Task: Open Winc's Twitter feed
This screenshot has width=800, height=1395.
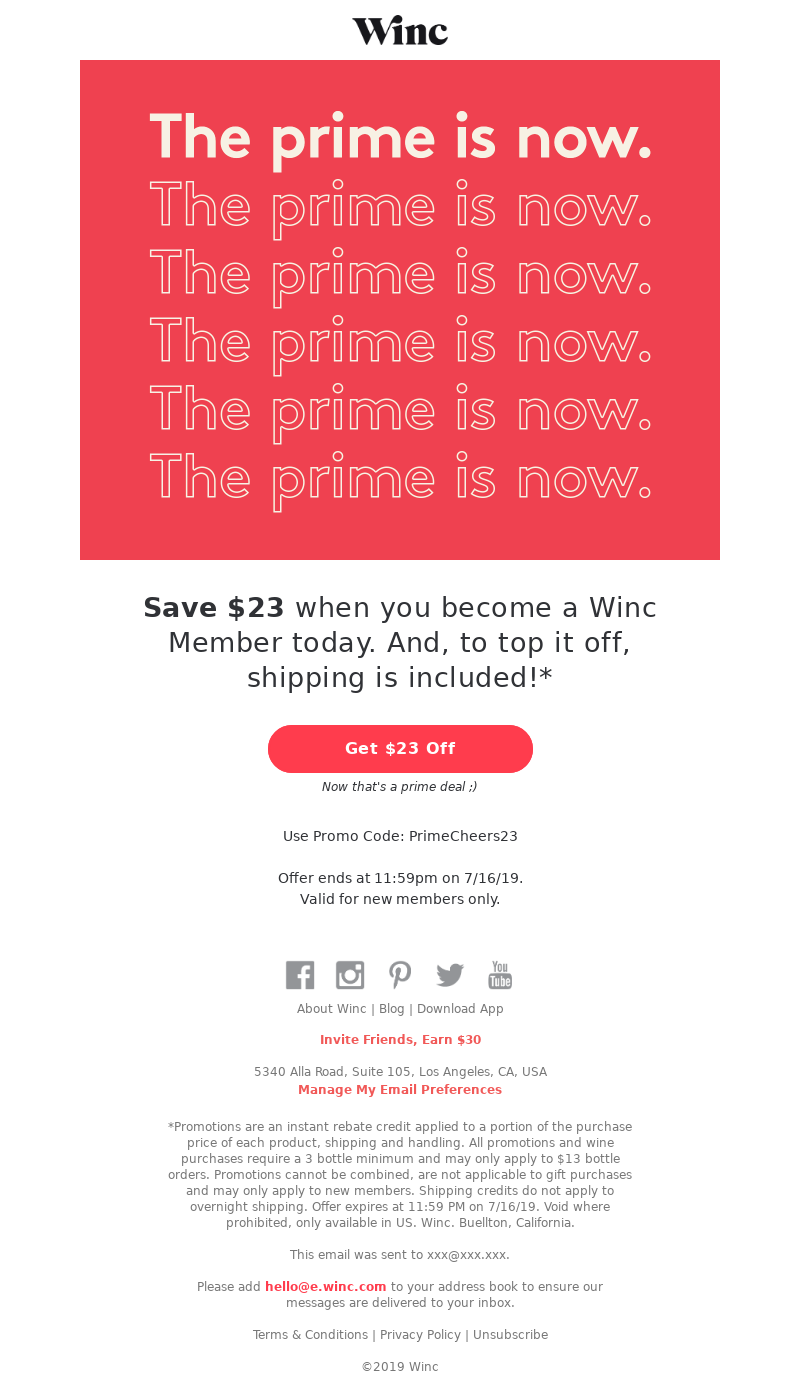Action: click(450, 975)
